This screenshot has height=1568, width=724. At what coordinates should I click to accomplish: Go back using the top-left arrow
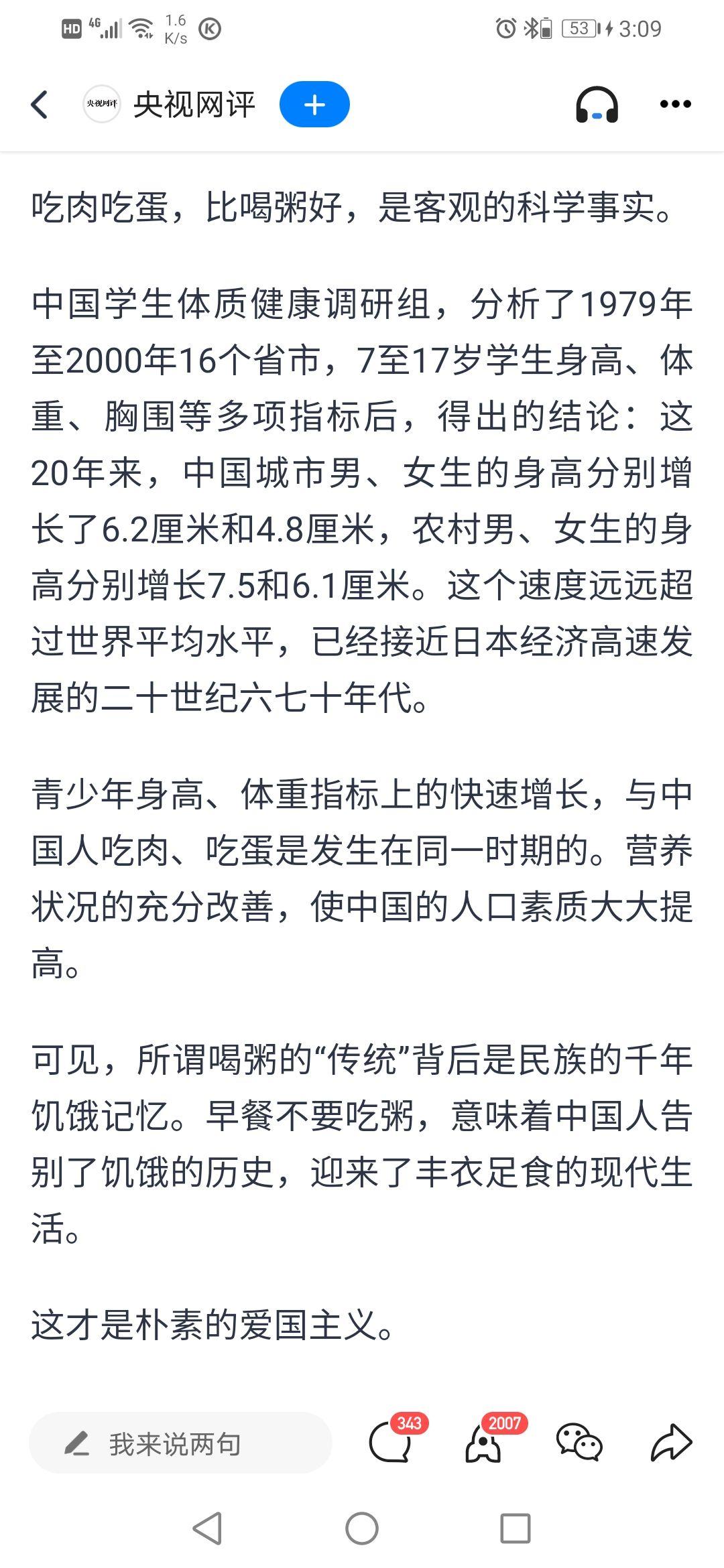pyautogui.click(x=40, y=105)
